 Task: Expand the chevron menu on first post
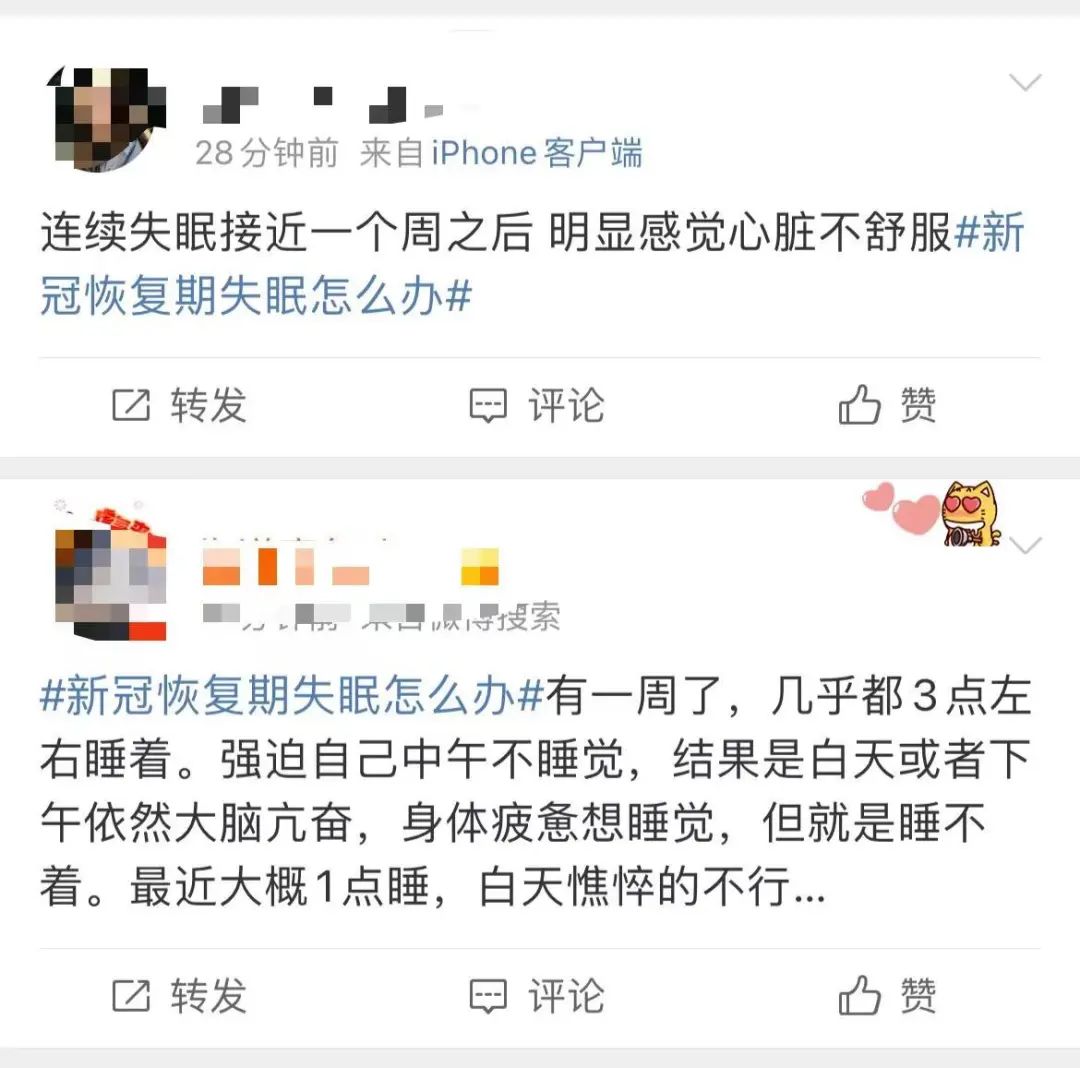coord(1026,83)
